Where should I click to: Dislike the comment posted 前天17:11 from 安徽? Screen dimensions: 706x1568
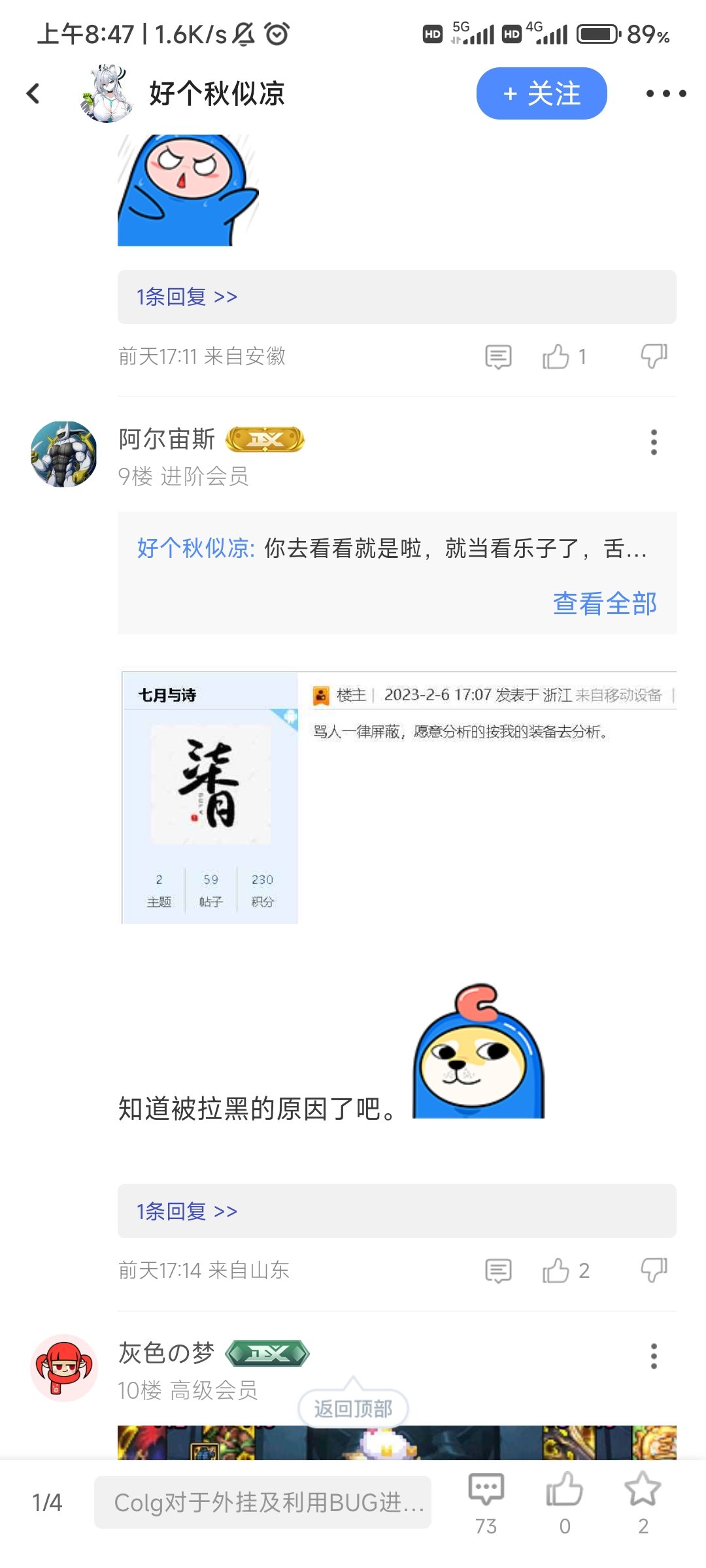point(654,357)
